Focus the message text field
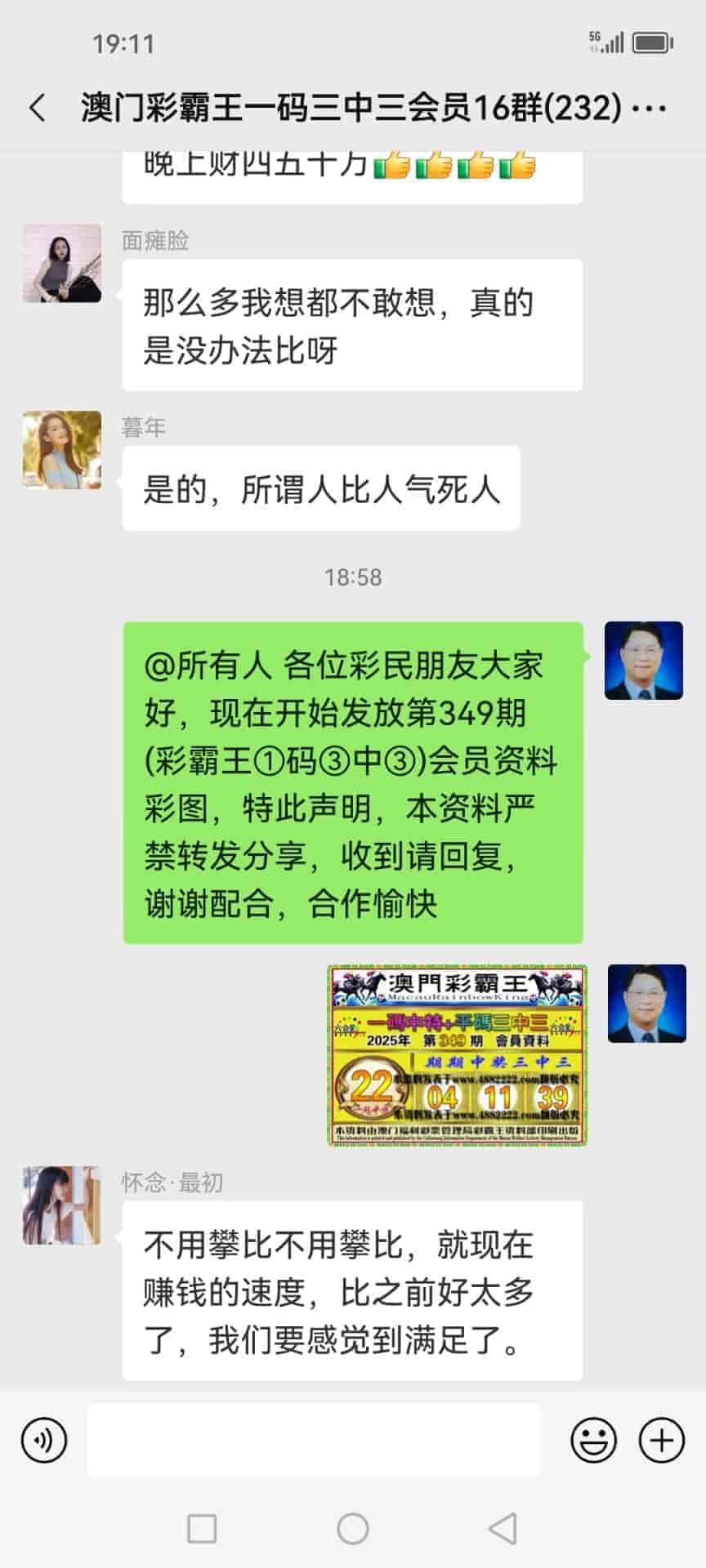The image size is (706, 1568). click(x=314, y=1440)
